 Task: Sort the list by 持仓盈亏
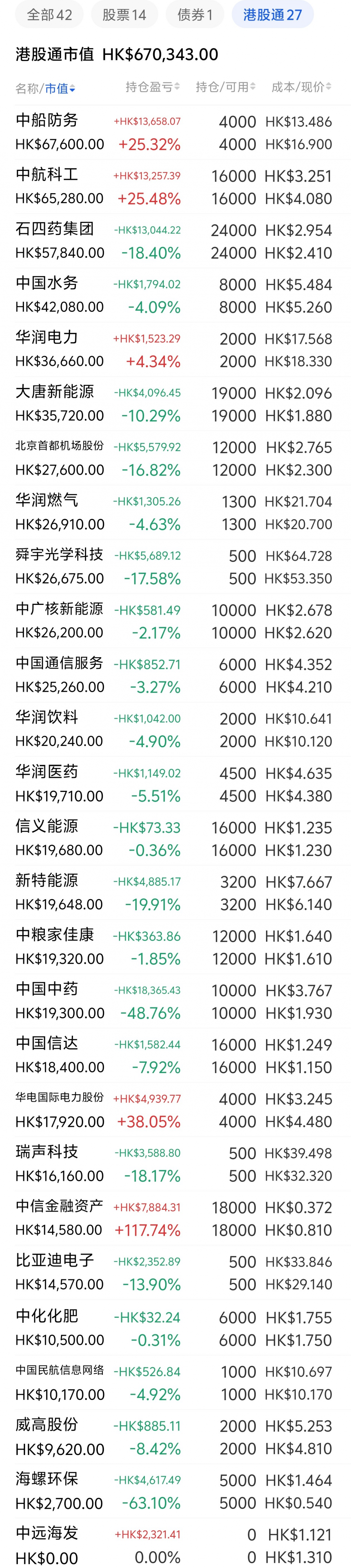pos(152,87)
